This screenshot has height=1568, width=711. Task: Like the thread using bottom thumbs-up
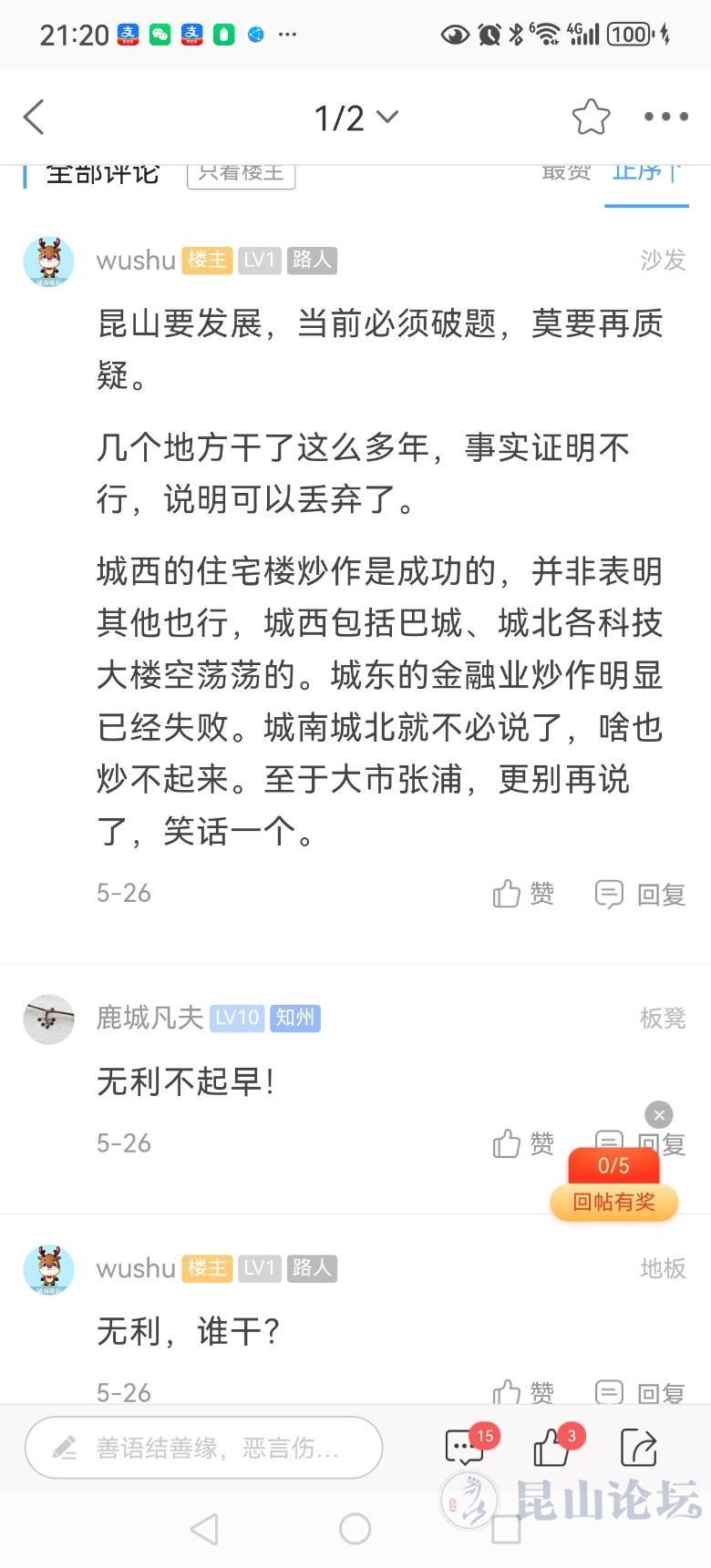tap(551, 1448)
